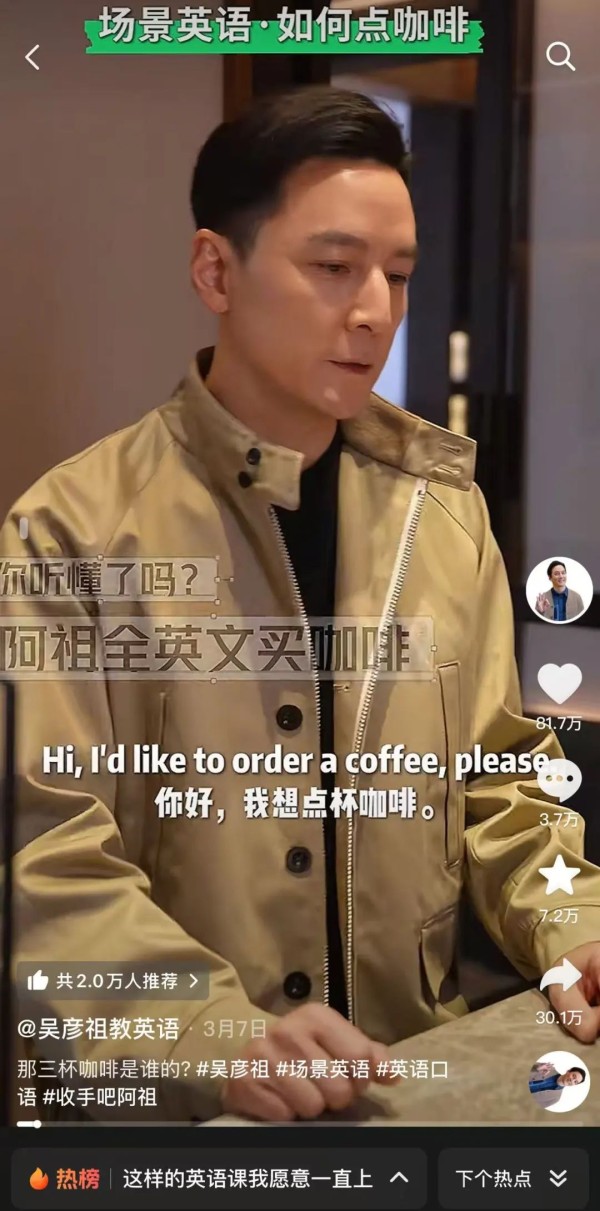Open the comments with 3.7万 count
The image size is (600, 1211).
tap(559, 781)
